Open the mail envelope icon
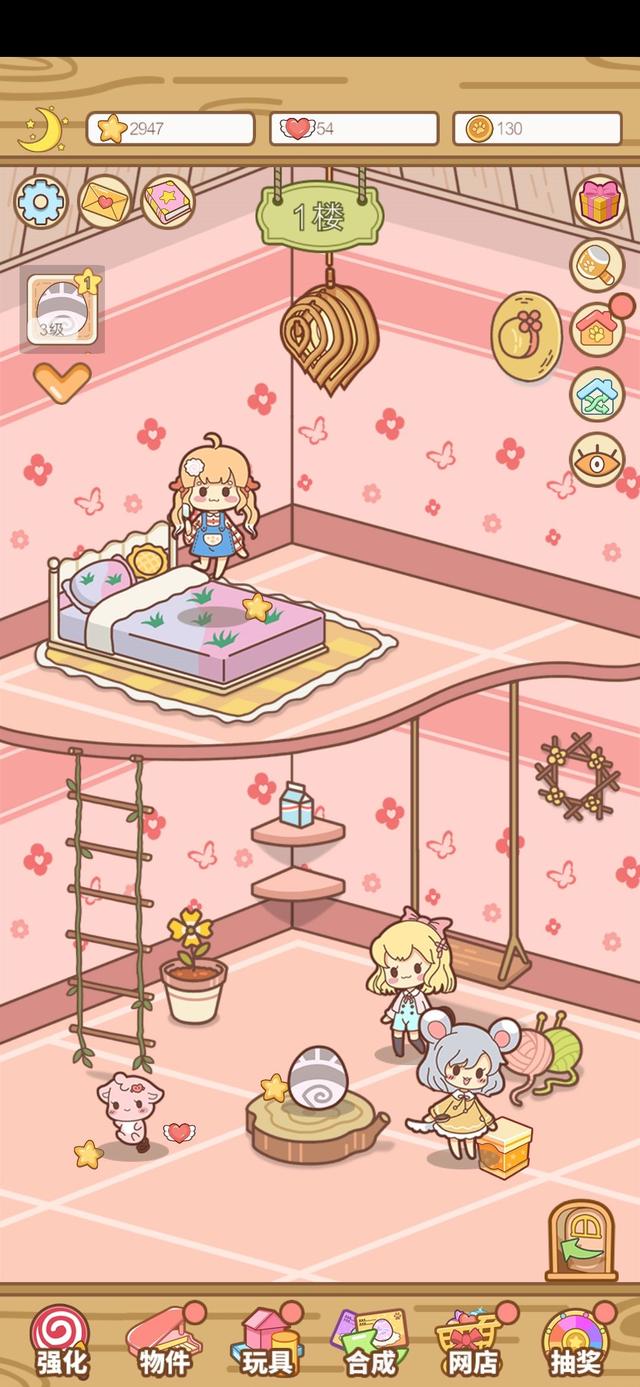The height and width of the screenshot is (1387, 640). [104, 203]
